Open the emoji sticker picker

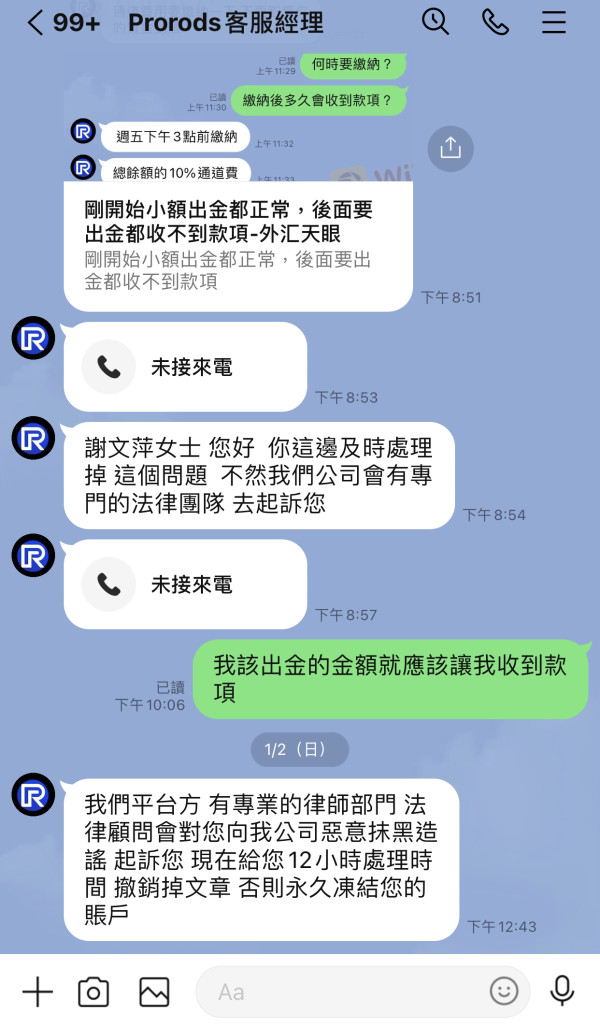pos(504,991)
